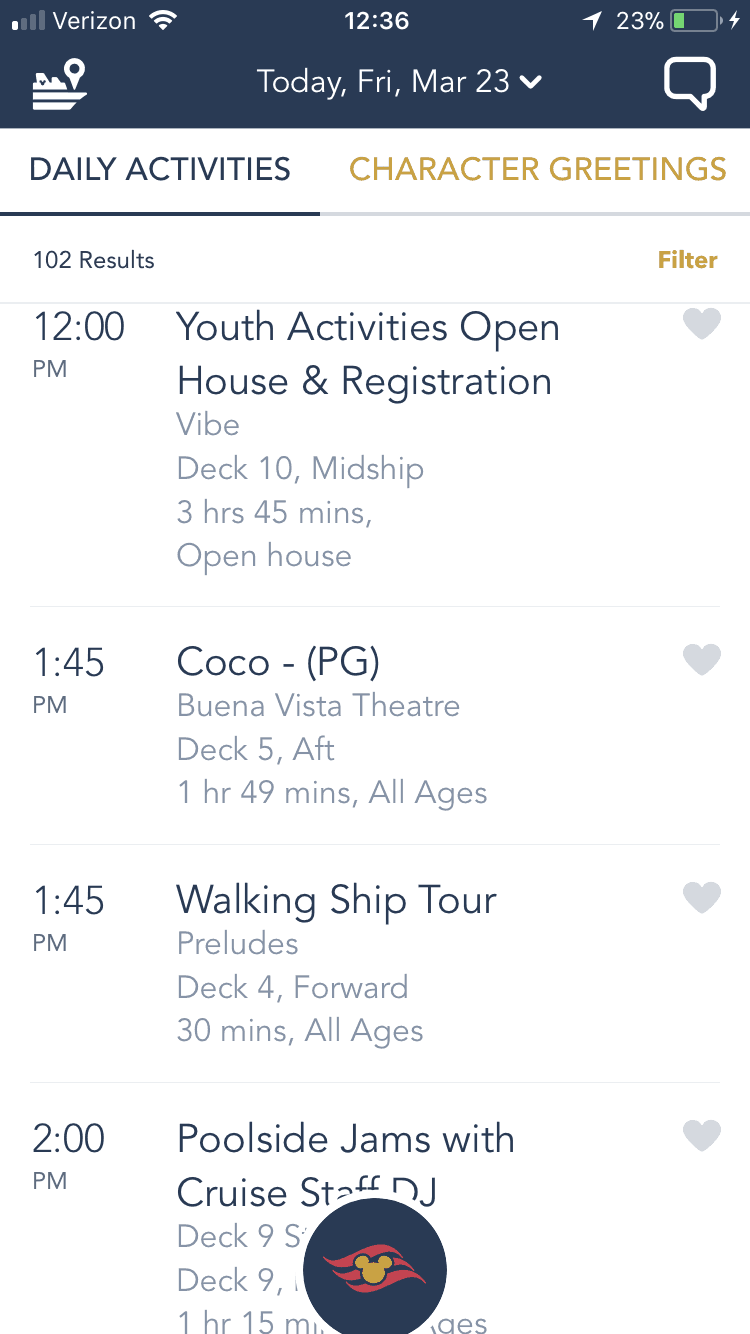Image resolution: width=750 pixels, height=1334 pixels.
Task: Favorite Poolside Jams with Cruise Staff DJ
Action: [701, 1136]
